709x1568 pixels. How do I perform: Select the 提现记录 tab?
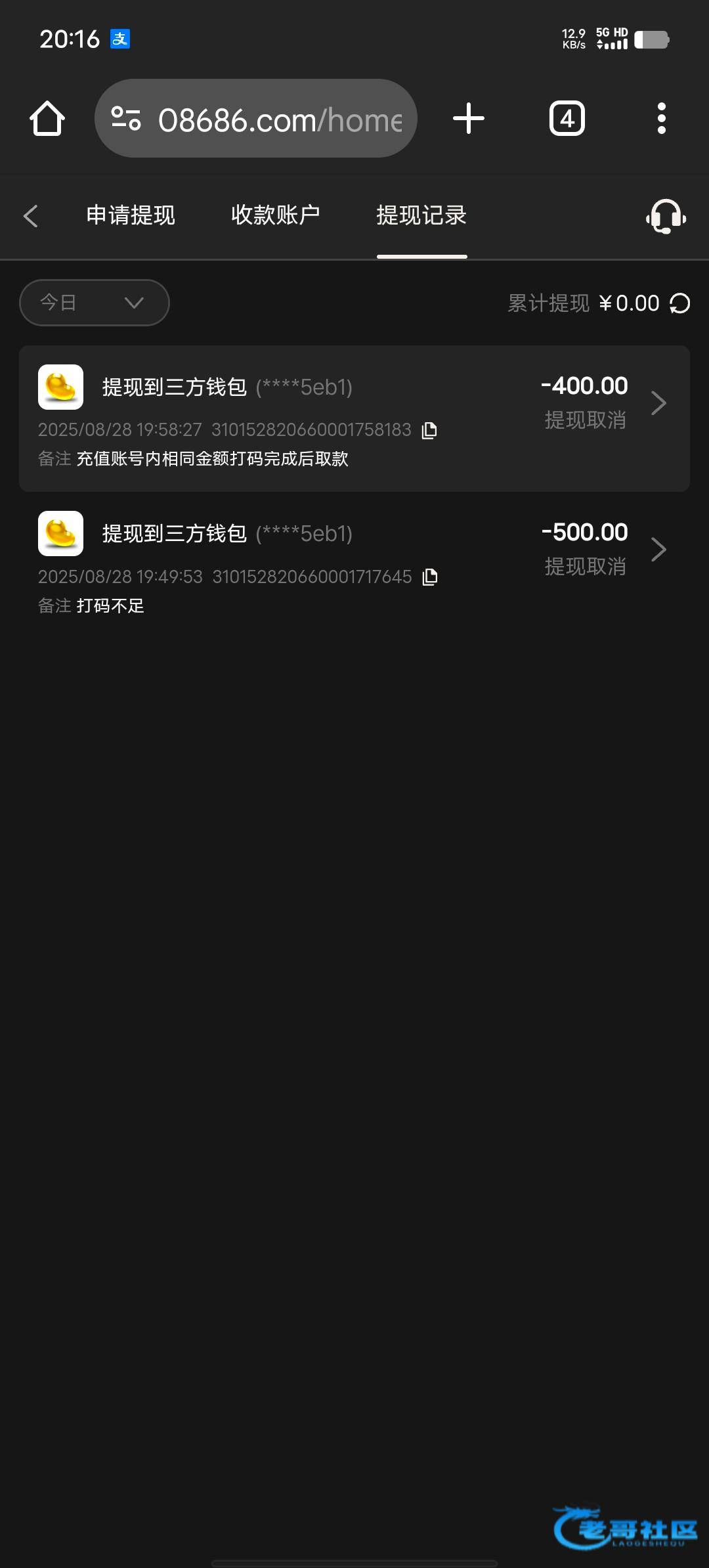tap(421, 215)
